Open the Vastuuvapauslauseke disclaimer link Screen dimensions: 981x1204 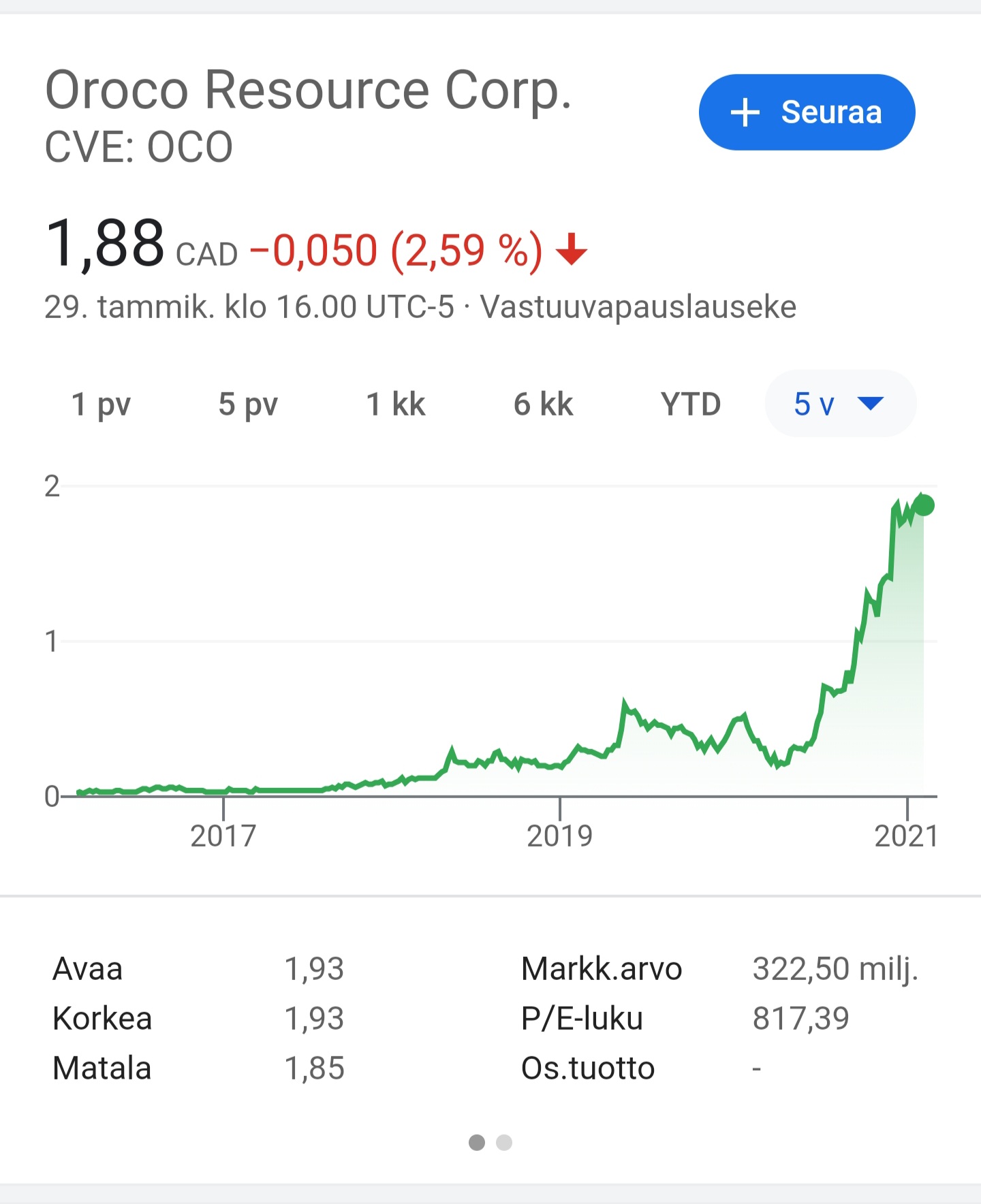click(638, 307)
